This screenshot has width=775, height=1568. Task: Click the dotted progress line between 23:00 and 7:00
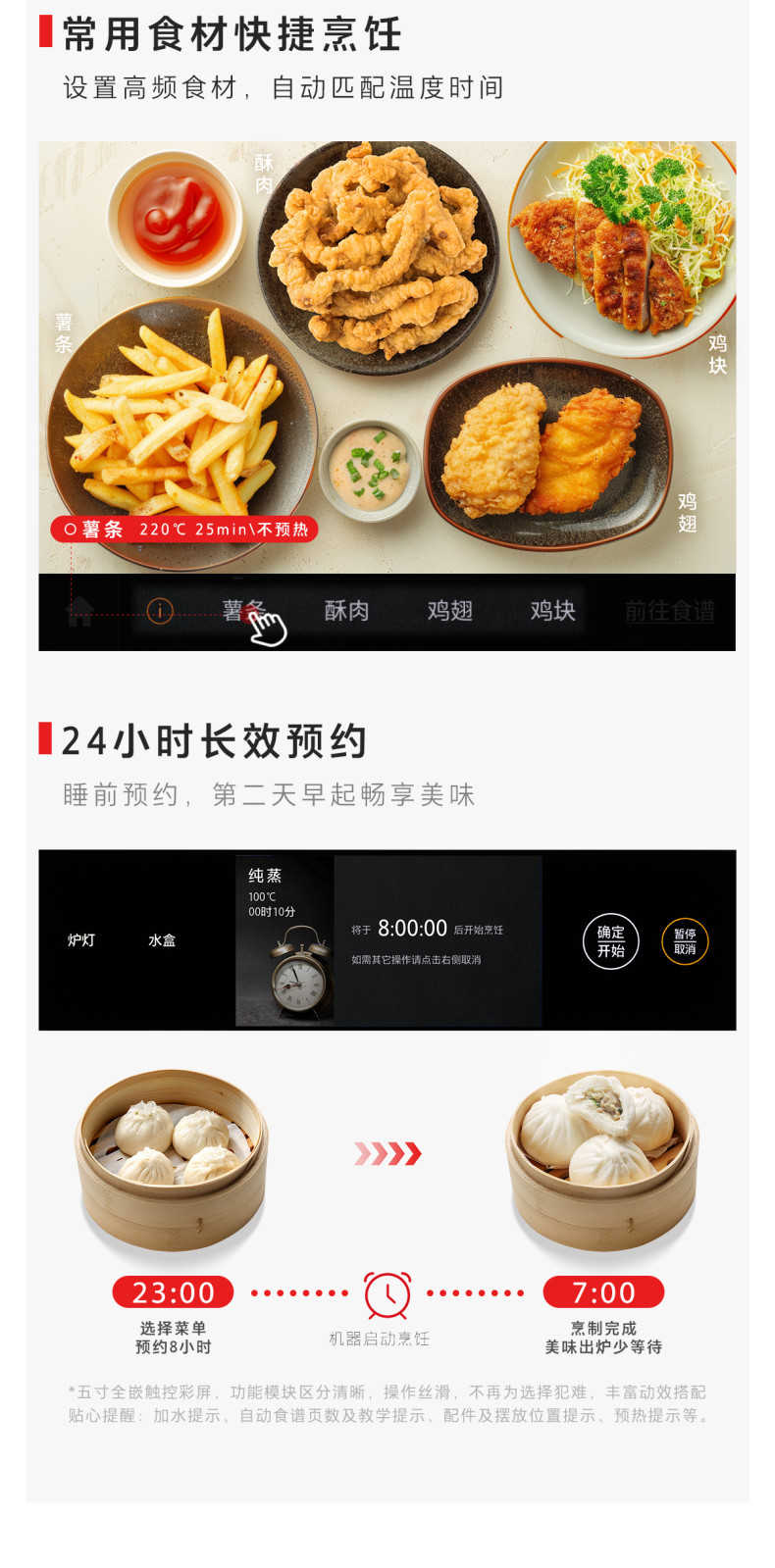tap(294, 1292)
